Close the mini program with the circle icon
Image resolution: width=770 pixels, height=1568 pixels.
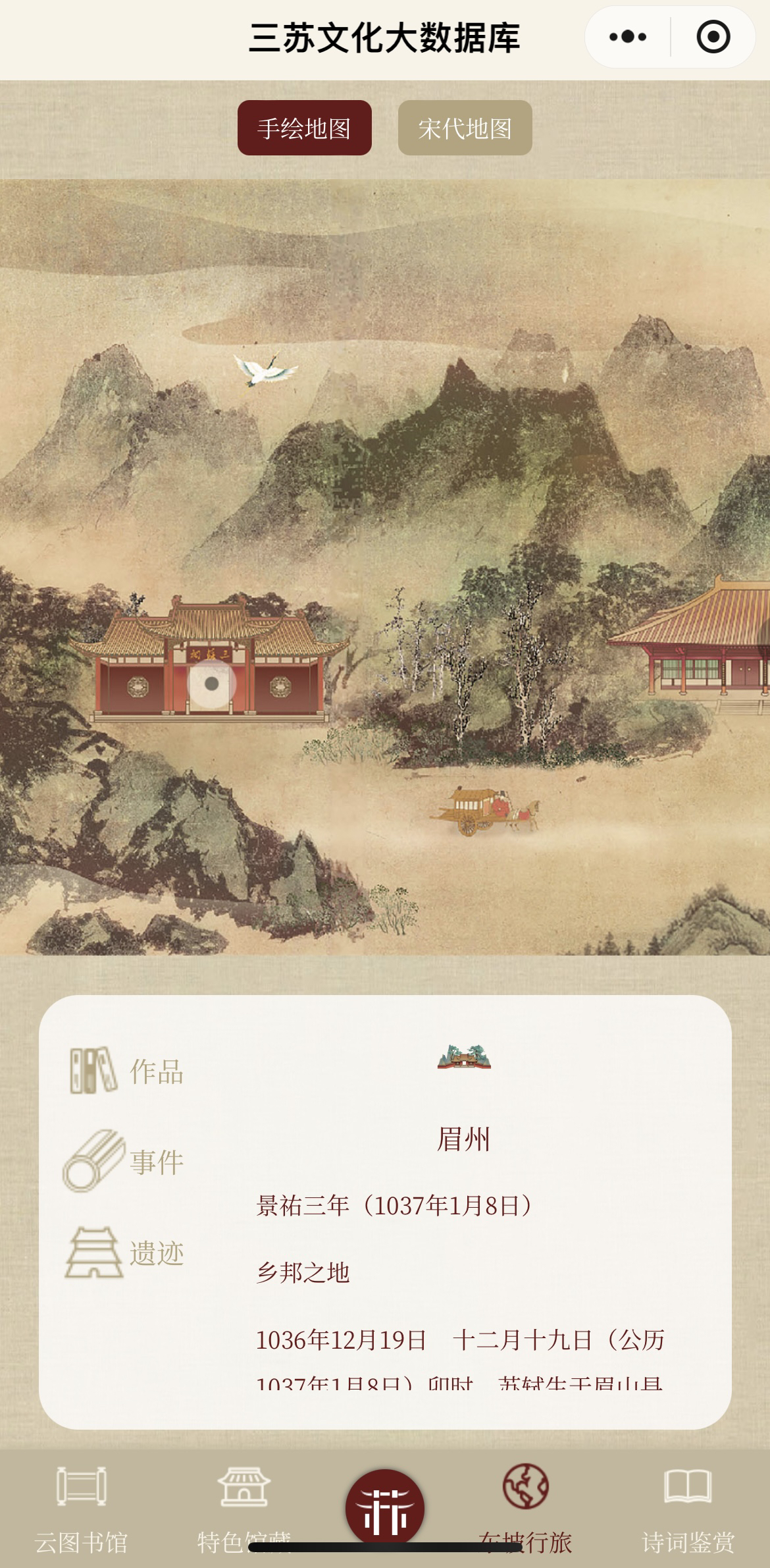pos(713,37)
